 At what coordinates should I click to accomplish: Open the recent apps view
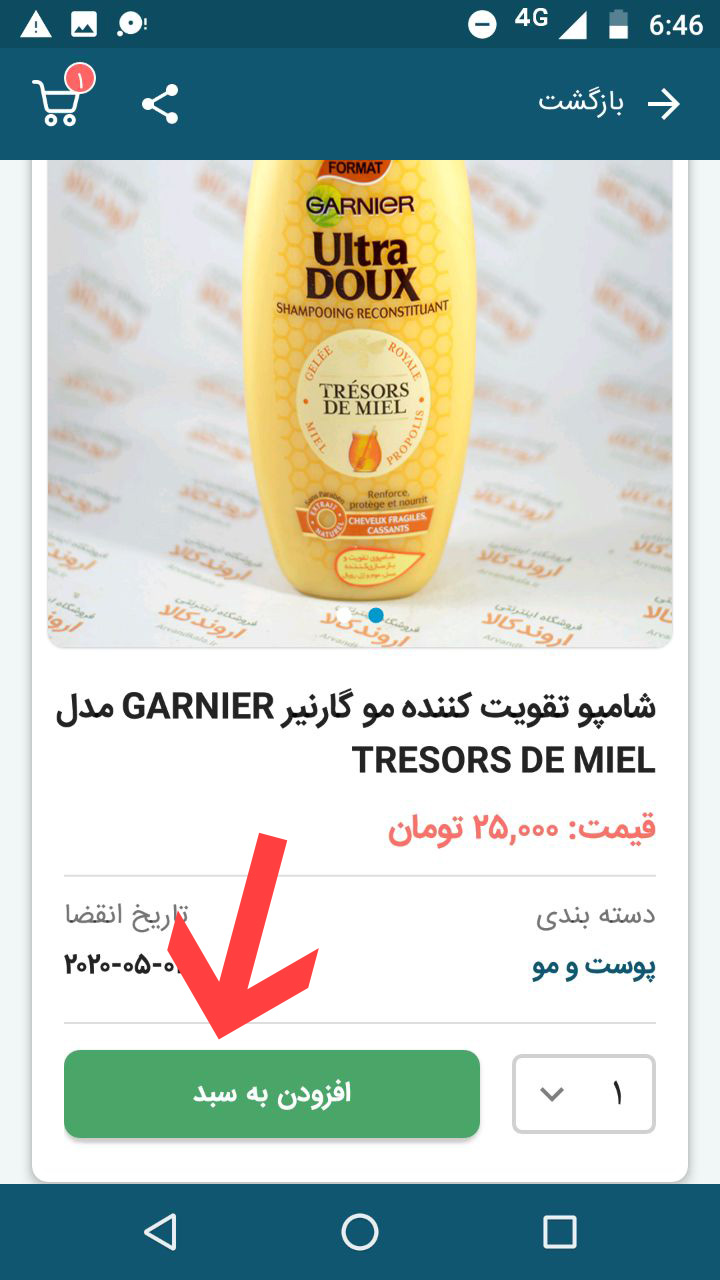tap(559, 1231)
